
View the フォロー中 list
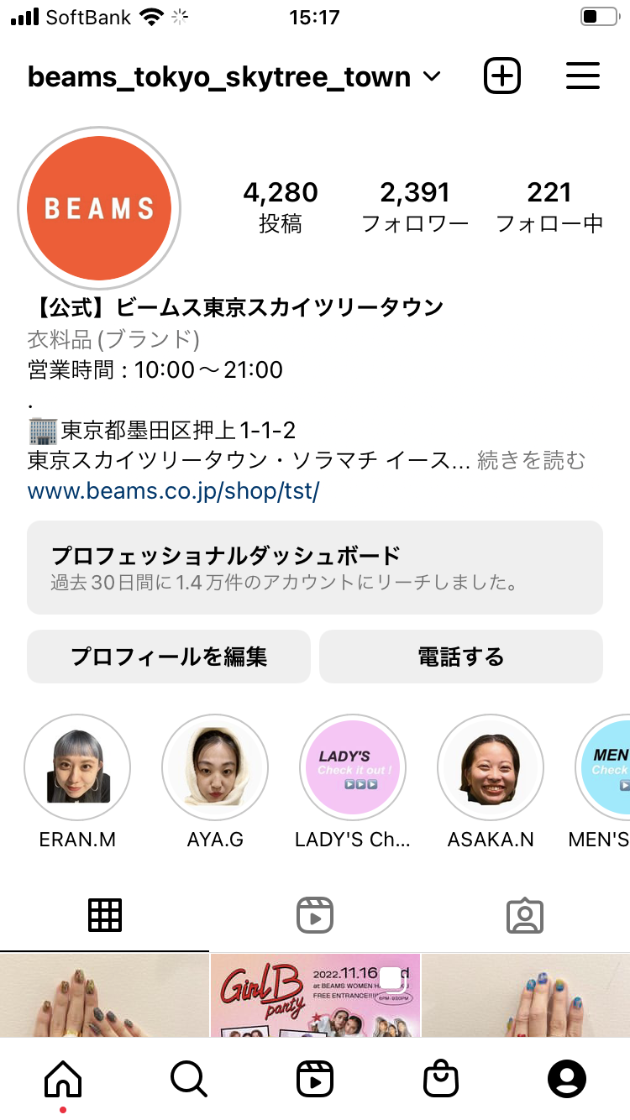(549, 206)
